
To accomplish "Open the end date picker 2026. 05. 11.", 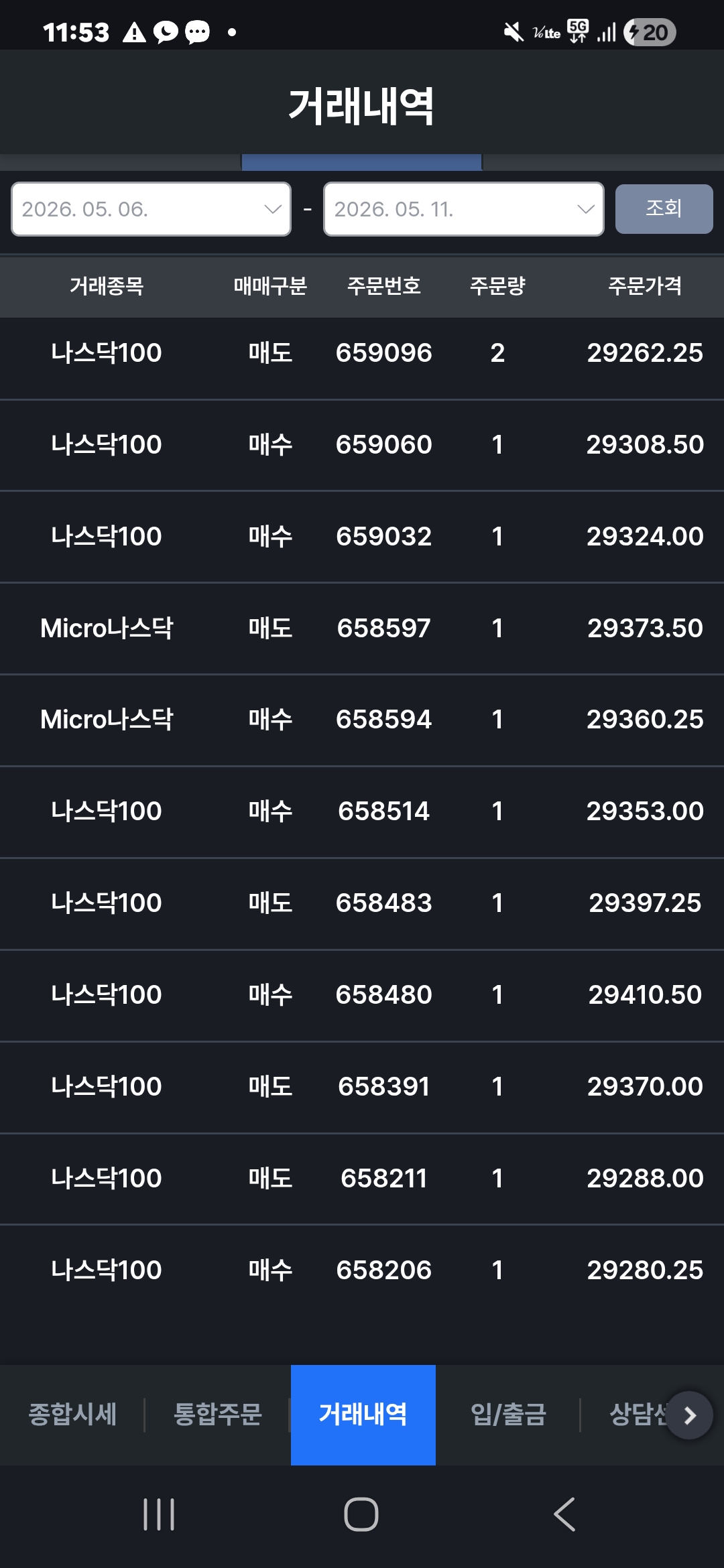I will (463, 209).
